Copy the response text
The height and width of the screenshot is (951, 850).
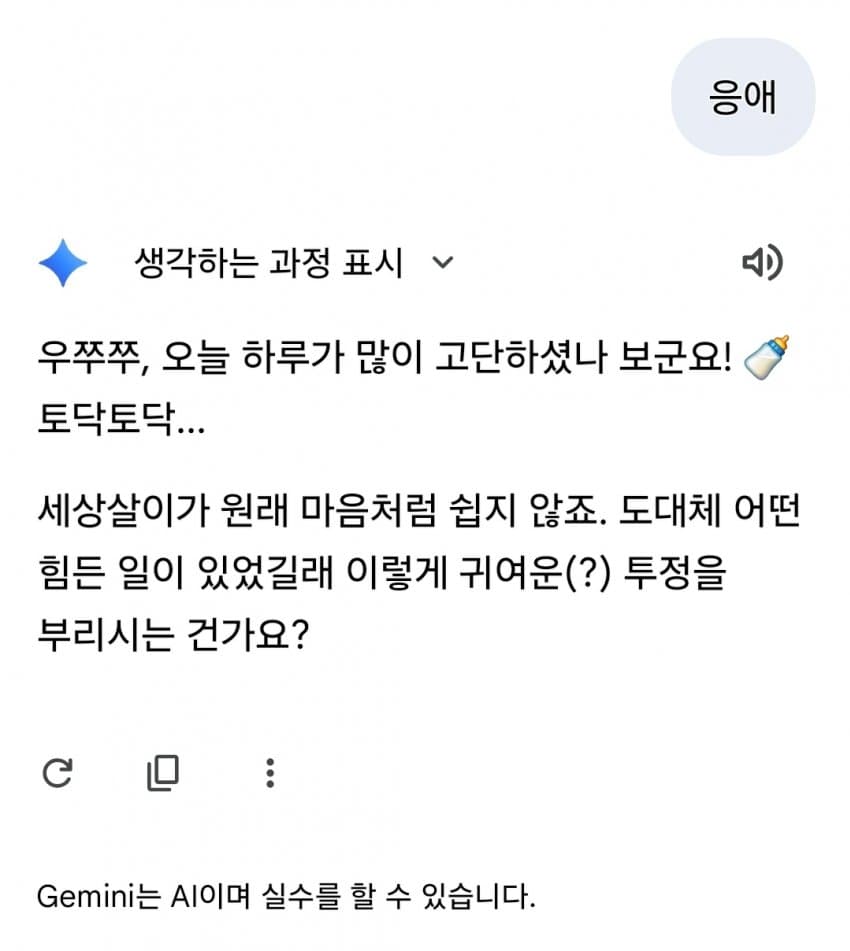[x=162, y=772]
